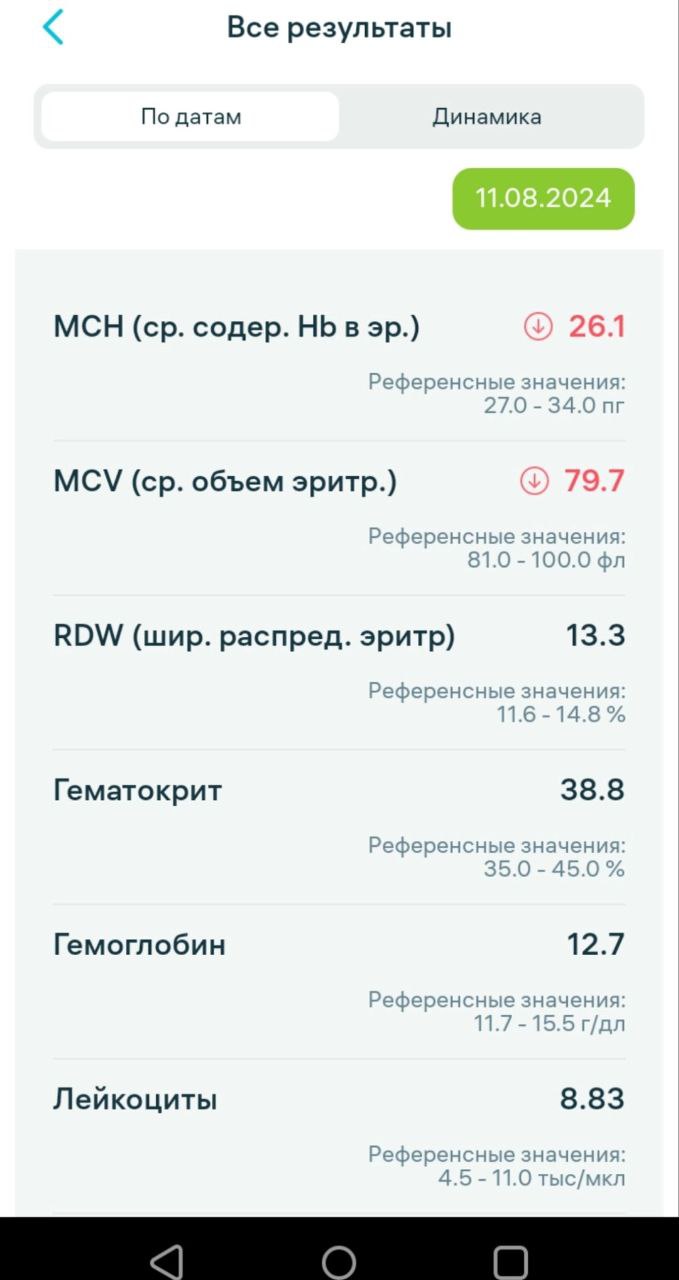Open the MCH result row
Viewport: 679px width, 1280px height.
339,364
